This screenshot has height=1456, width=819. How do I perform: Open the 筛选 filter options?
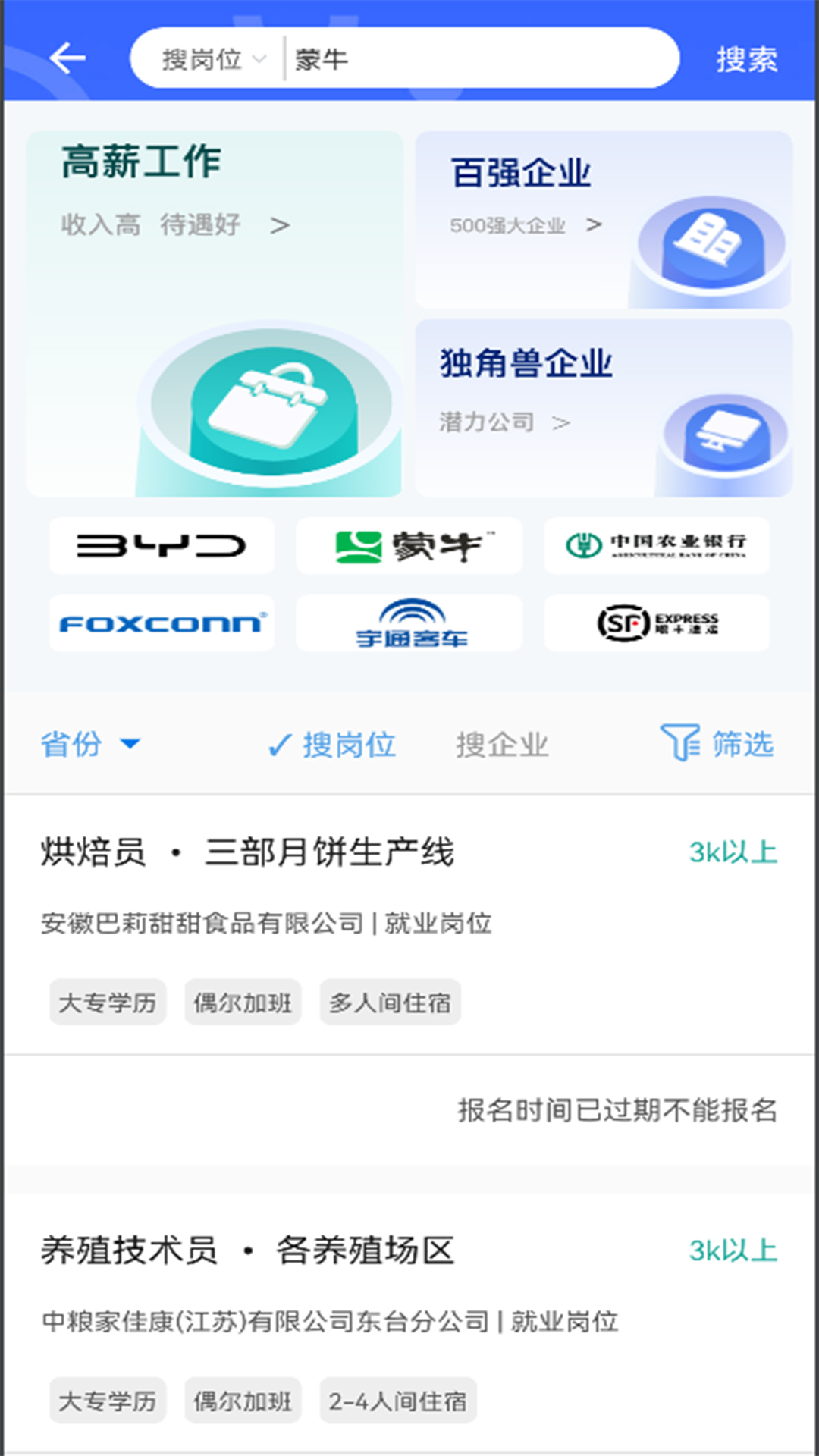(717, 744)
